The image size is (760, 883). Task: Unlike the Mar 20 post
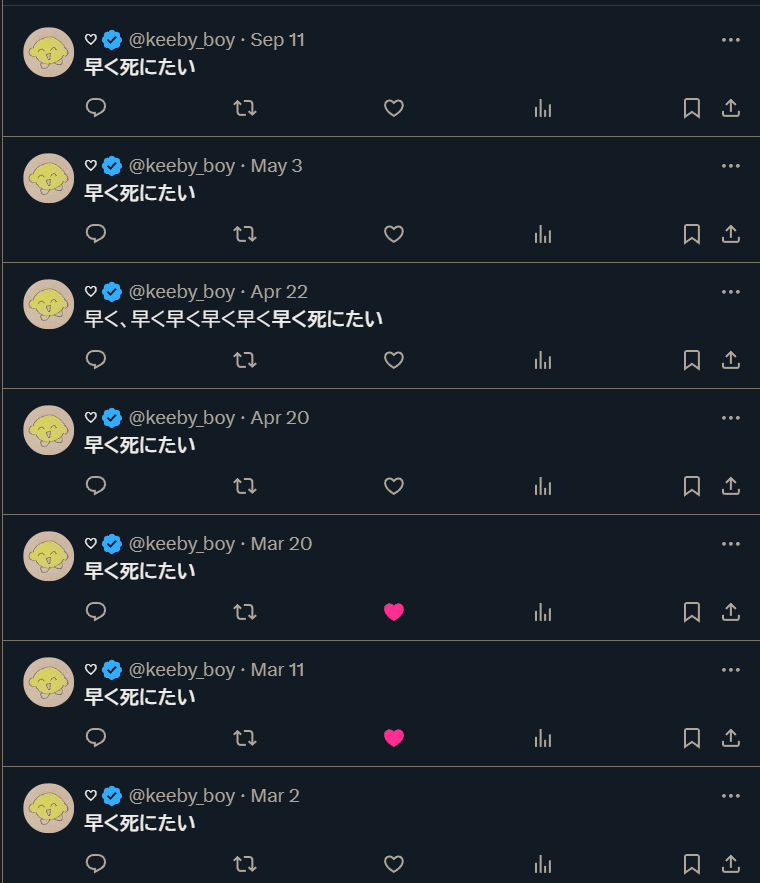pos(394,612)
